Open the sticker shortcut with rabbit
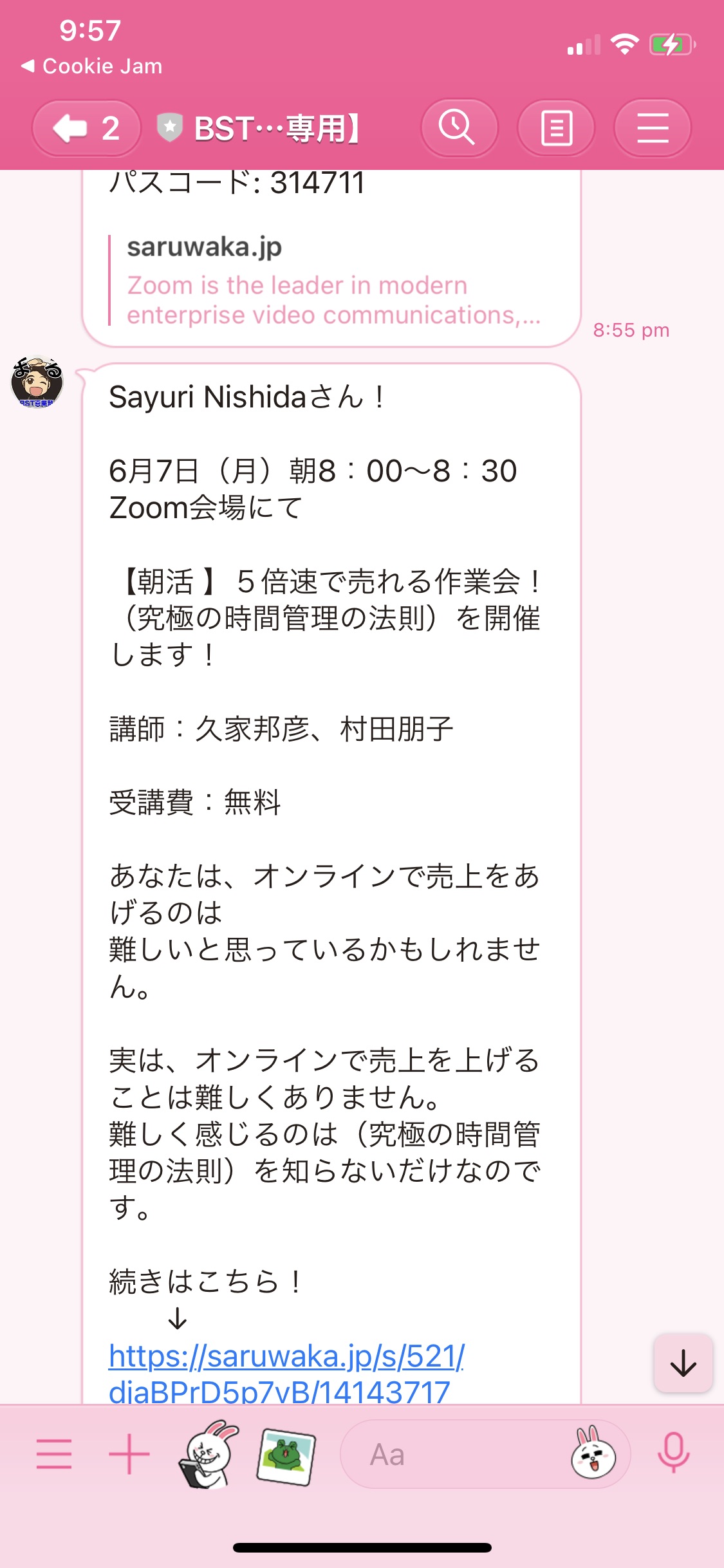Image resolution: width=724 pixels, height=1568 pixels. pyautogui.click(x=209, y=1454)
